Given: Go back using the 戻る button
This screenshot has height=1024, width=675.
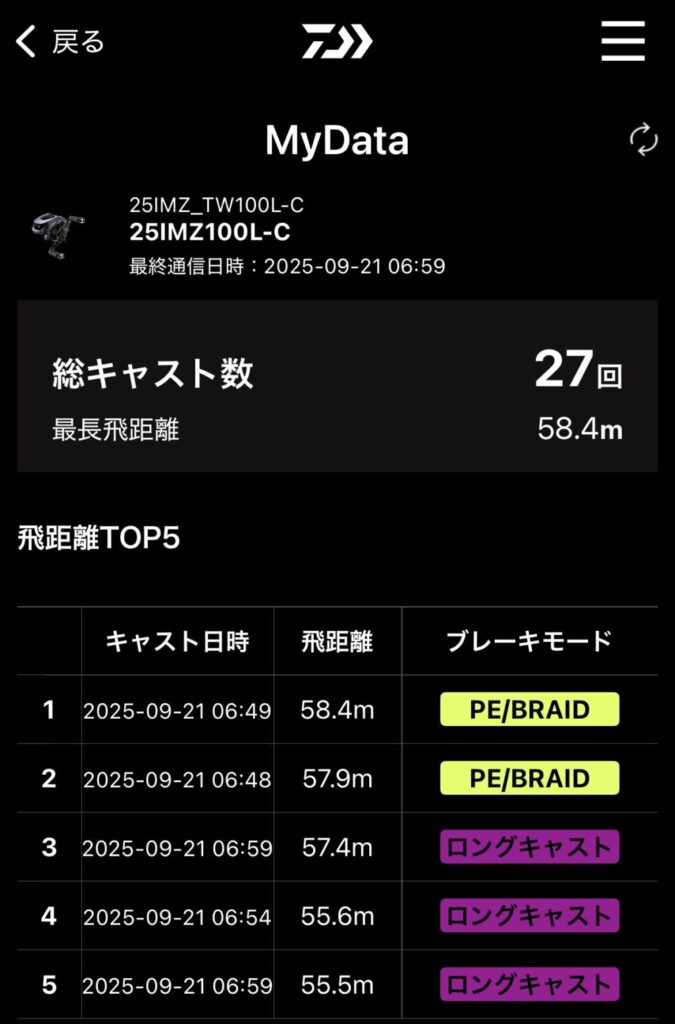Looking at the screenshot, I should [61, 42].
